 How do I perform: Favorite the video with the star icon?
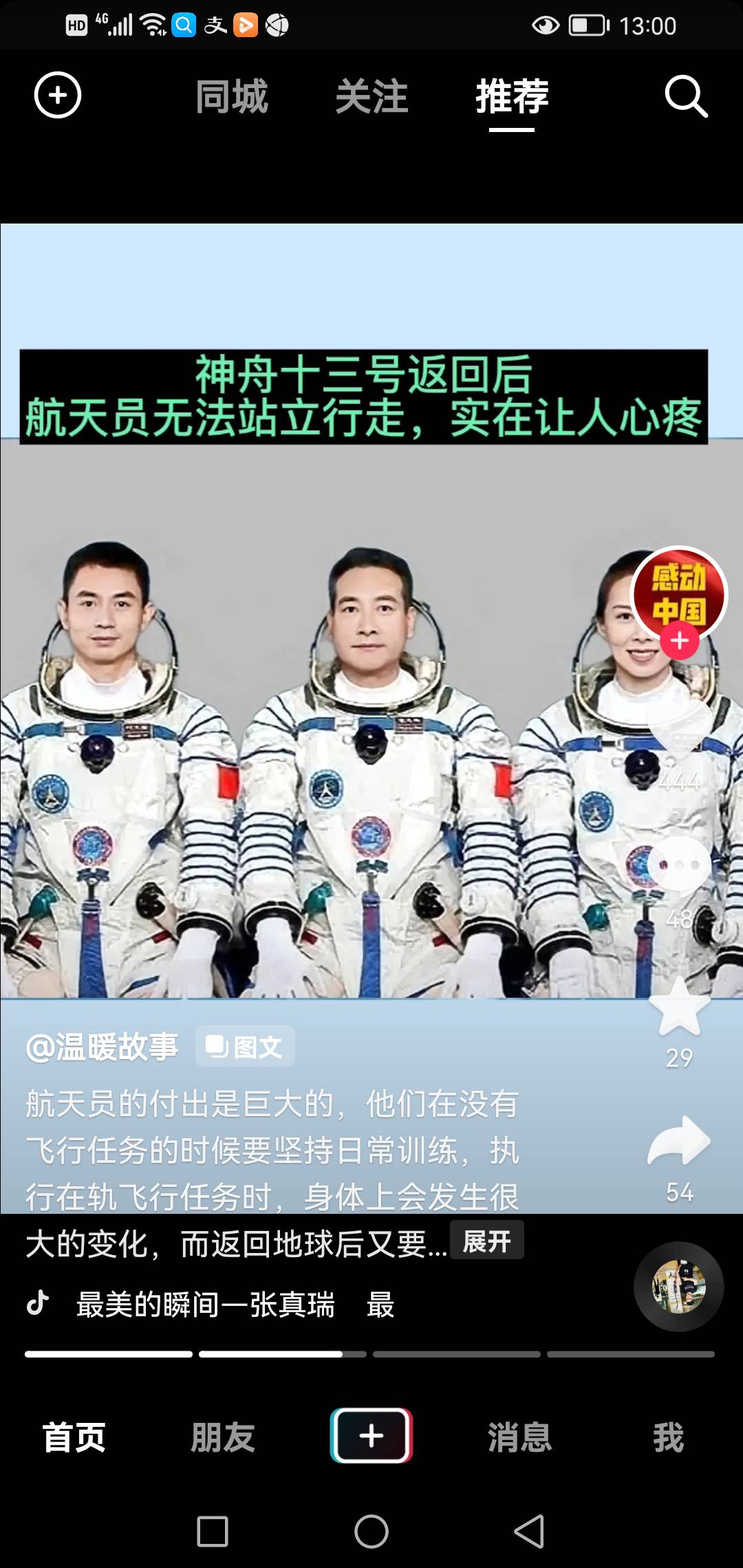(678, 1004)
